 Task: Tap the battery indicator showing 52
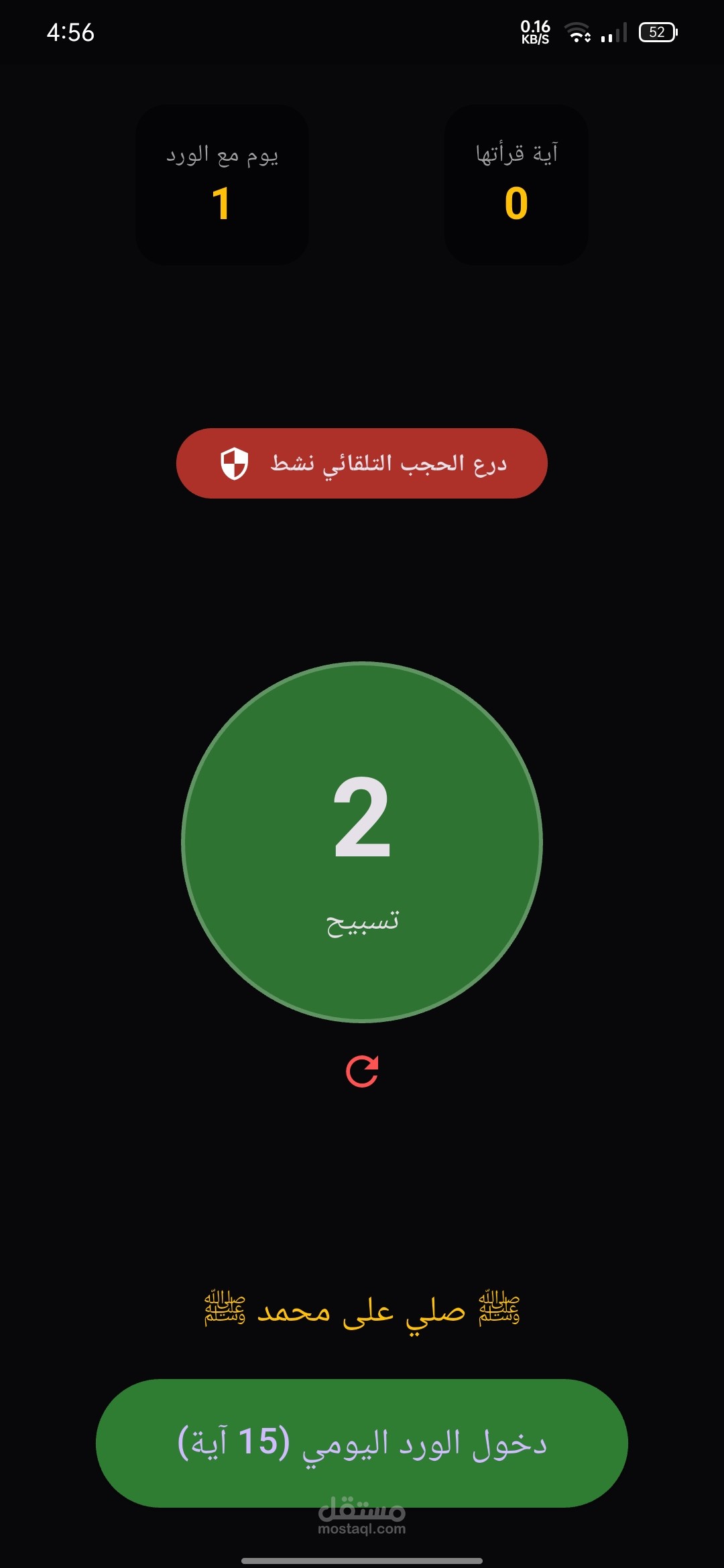(x=657, y=32)
